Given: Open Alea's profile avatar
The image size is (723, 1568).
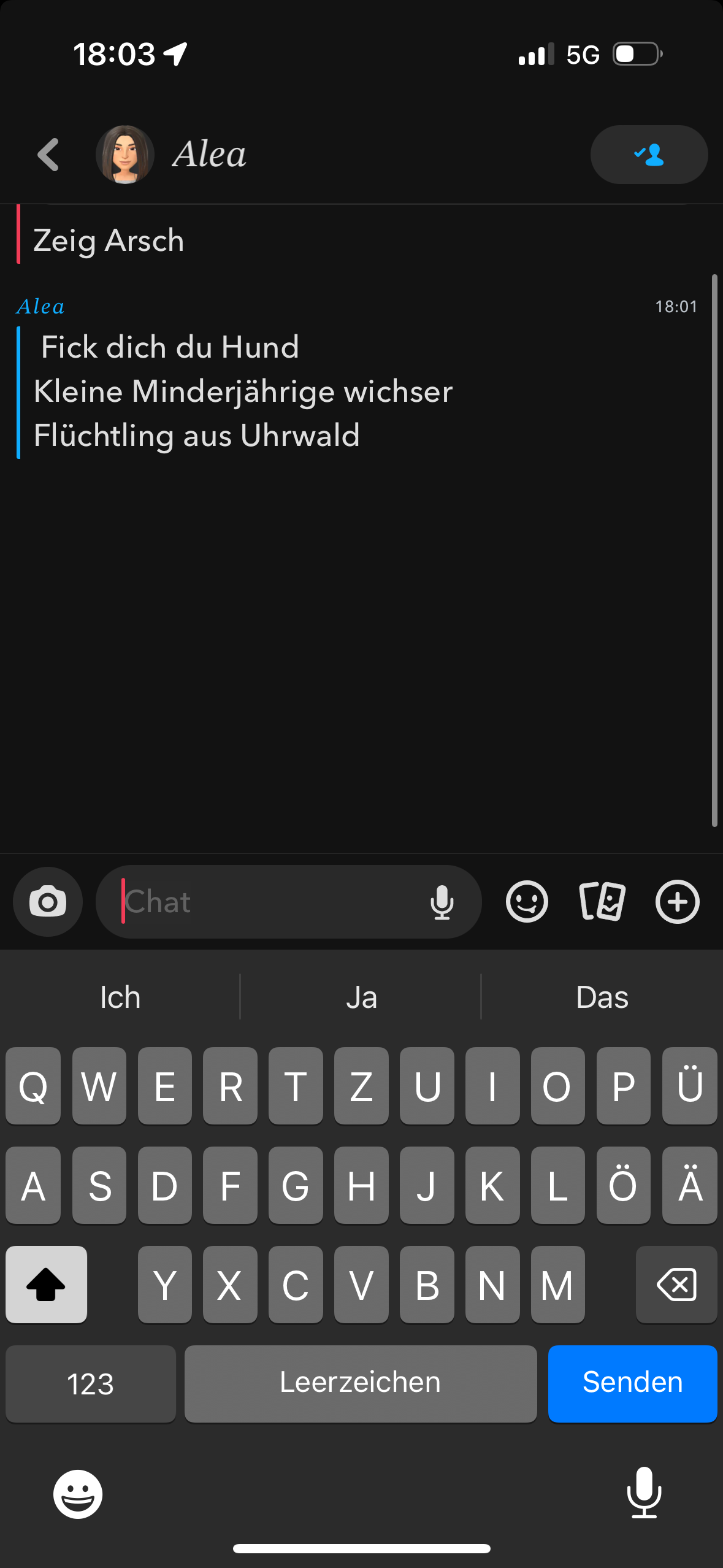Looking at the screenshot, I should (x=125, y=155).
